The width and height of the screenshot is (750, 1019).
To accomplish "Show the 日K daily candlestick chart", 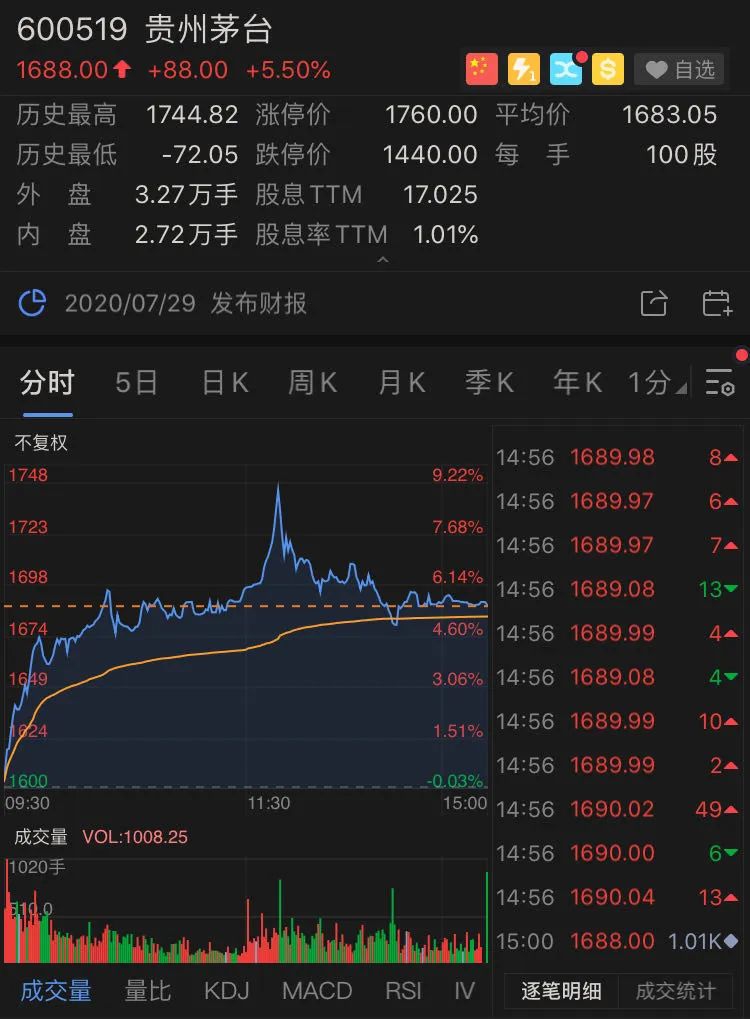I will tap(224, 383).
